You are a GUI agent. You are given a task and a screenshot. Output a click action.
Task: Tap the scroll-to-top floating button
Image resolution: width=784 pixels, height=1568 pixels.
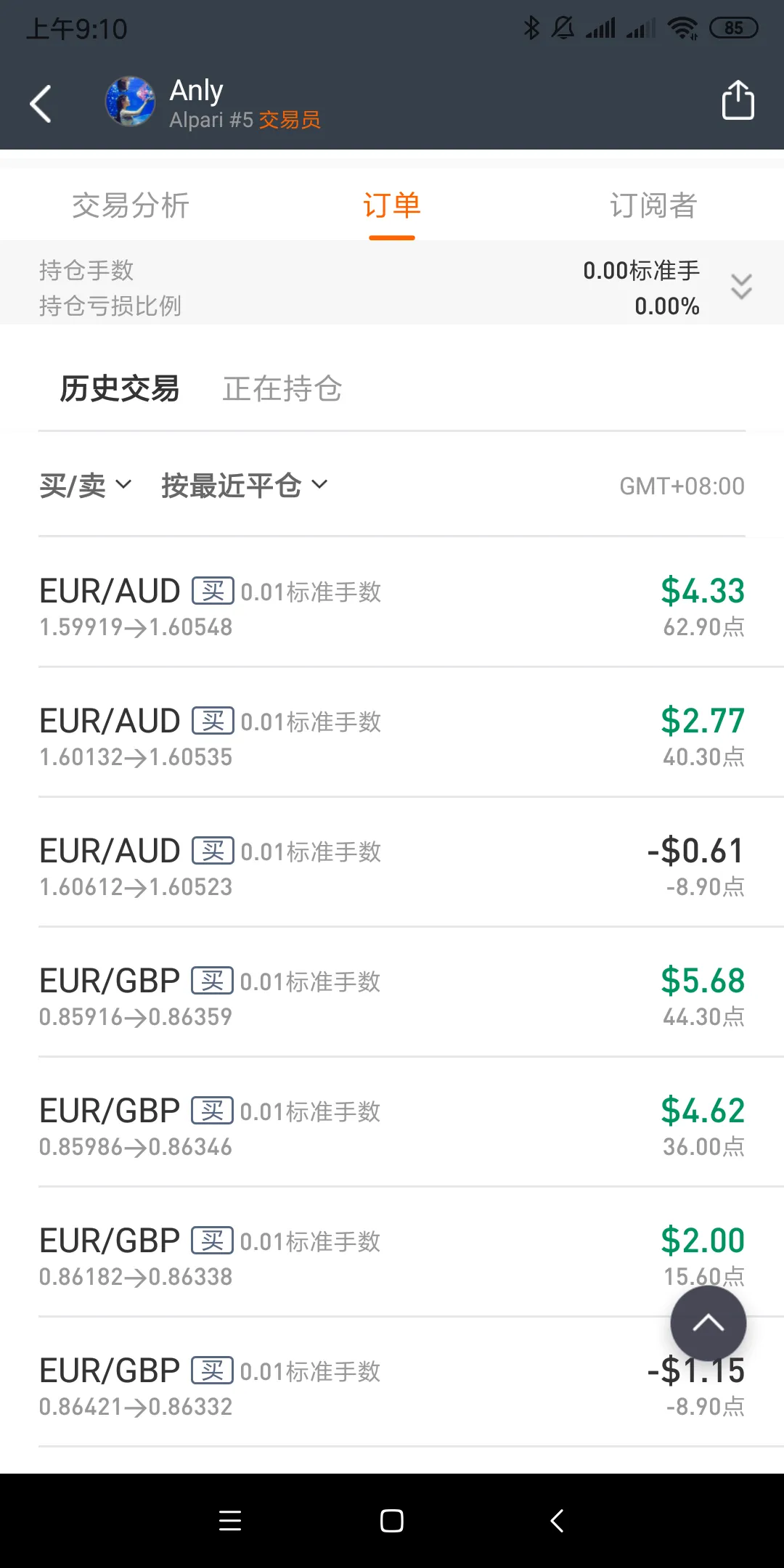708,1324
